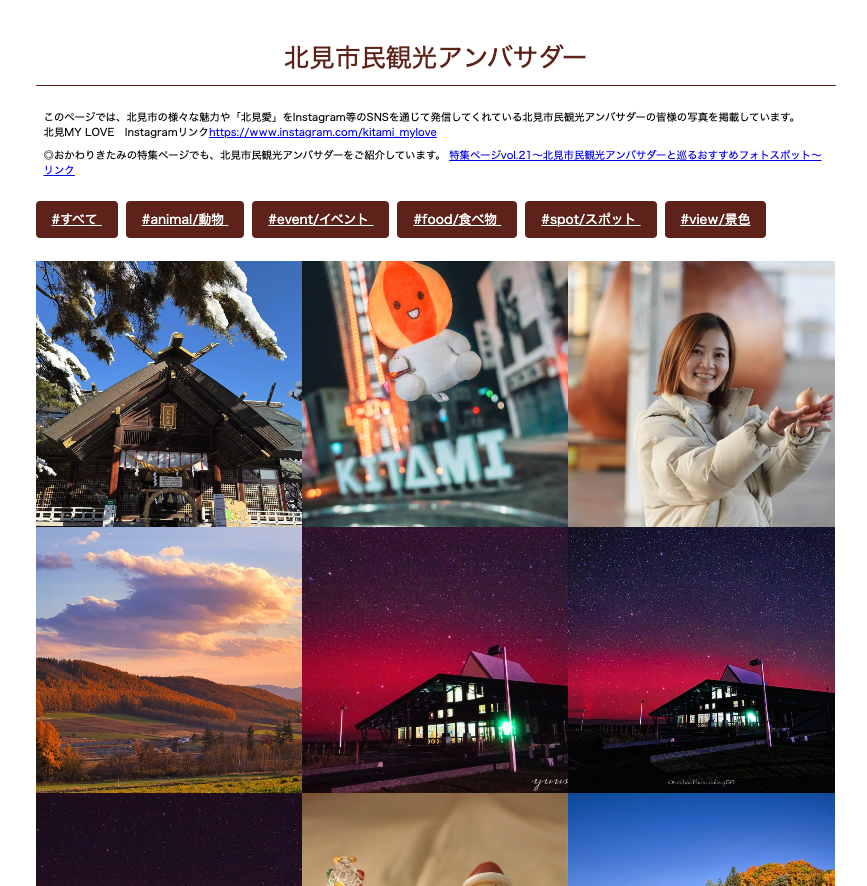
Task: Open the KITAMI mascot plush photo
Action: 435,394
